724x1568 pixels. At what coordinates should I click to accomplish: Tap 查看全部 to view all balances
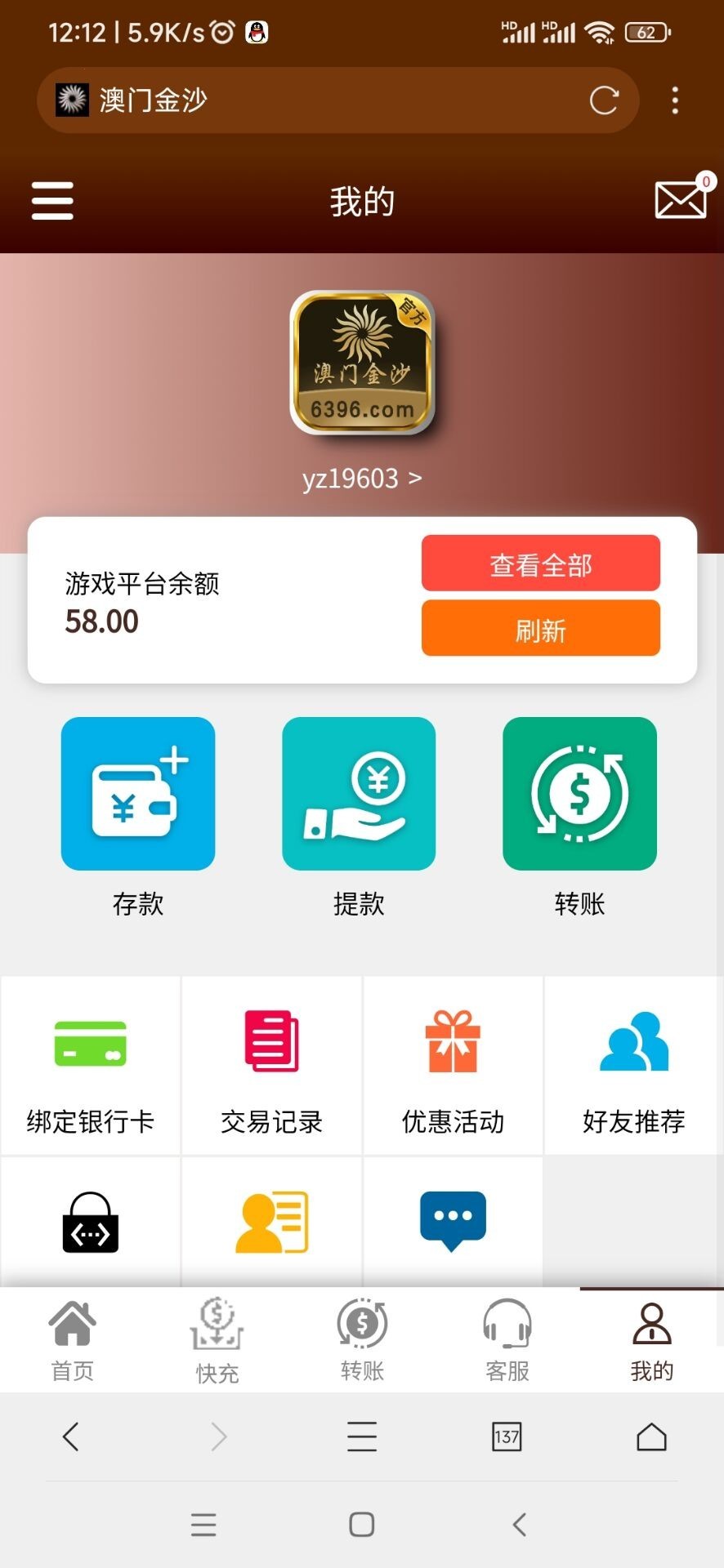[x=540, y=563]
